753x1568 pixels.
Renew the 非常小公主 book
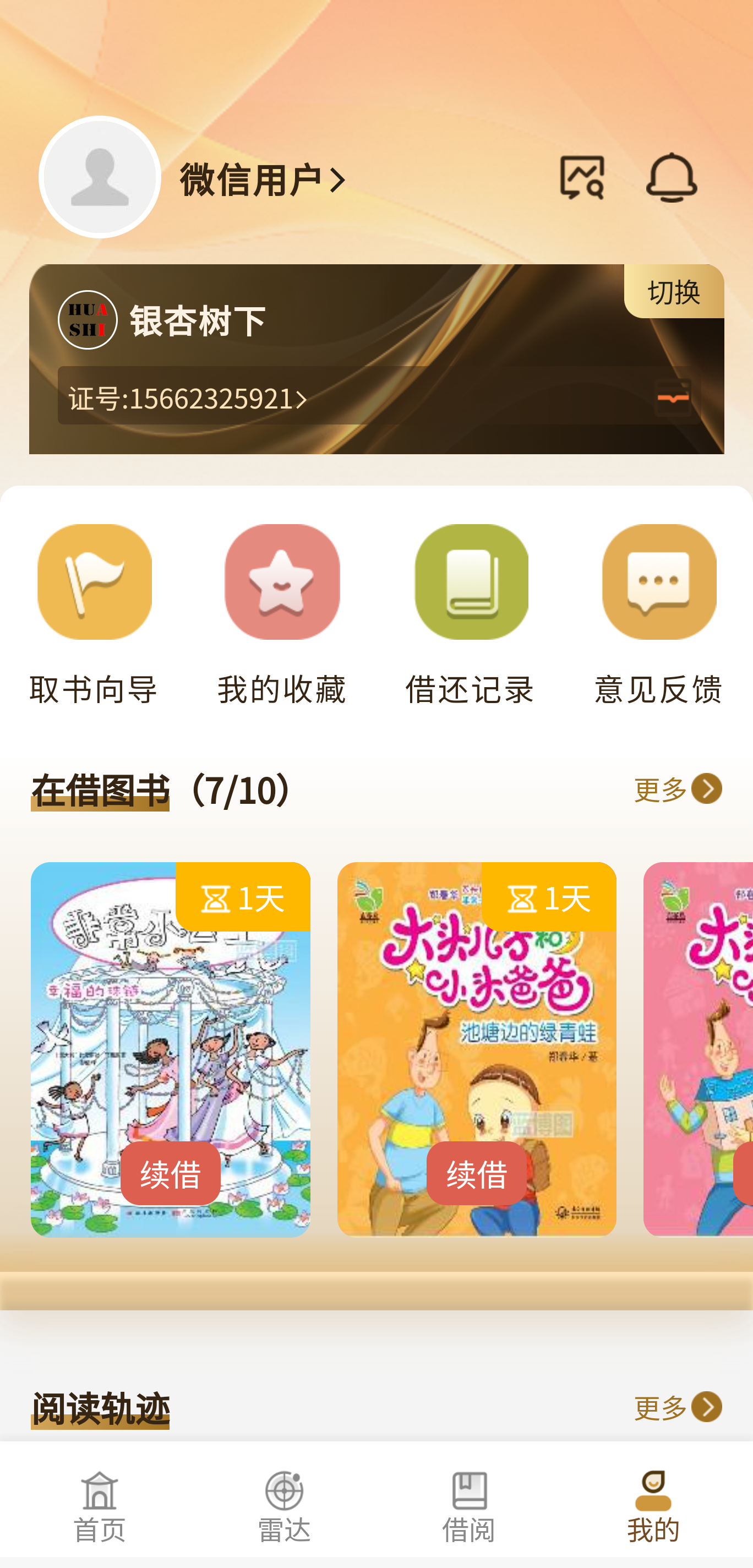click(x=171, y=1173)
